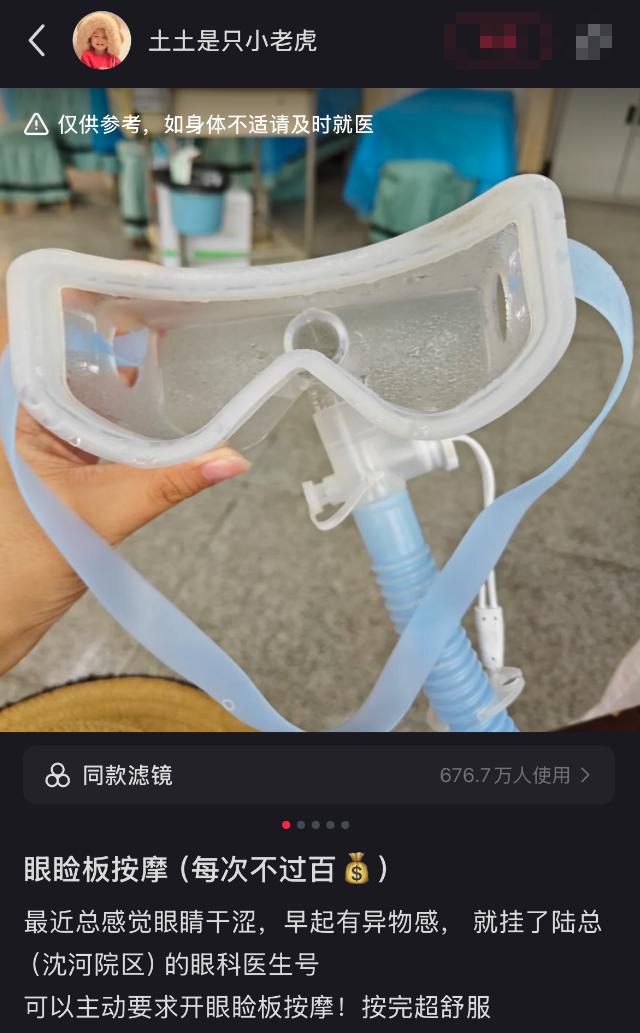Open the 同款滤镜 filter row
Screen dimensions: 640x1033
tap(319, 775)
